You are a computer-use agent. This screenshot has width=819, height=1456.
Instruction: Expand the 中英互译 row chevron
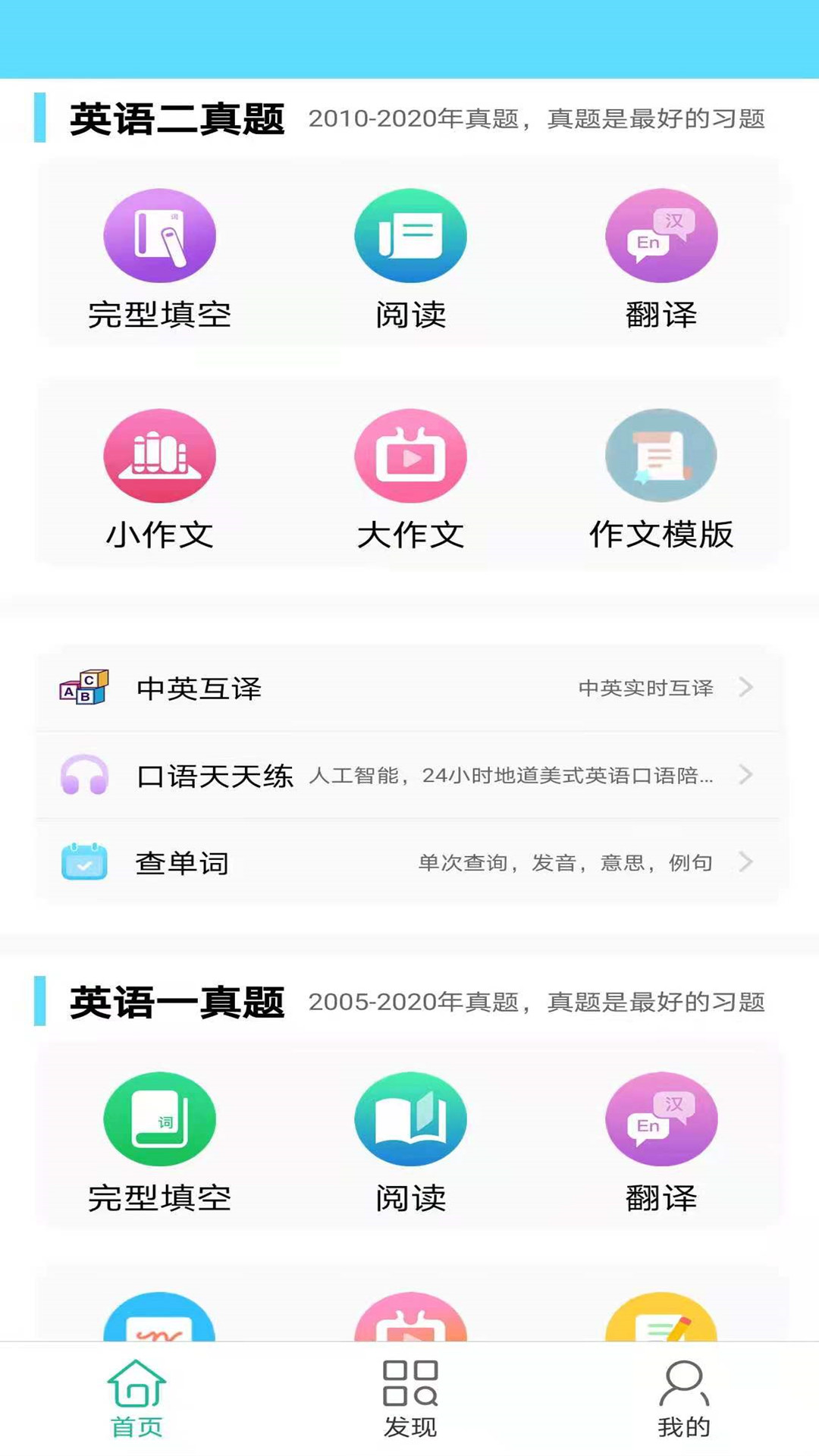(744, 689)
